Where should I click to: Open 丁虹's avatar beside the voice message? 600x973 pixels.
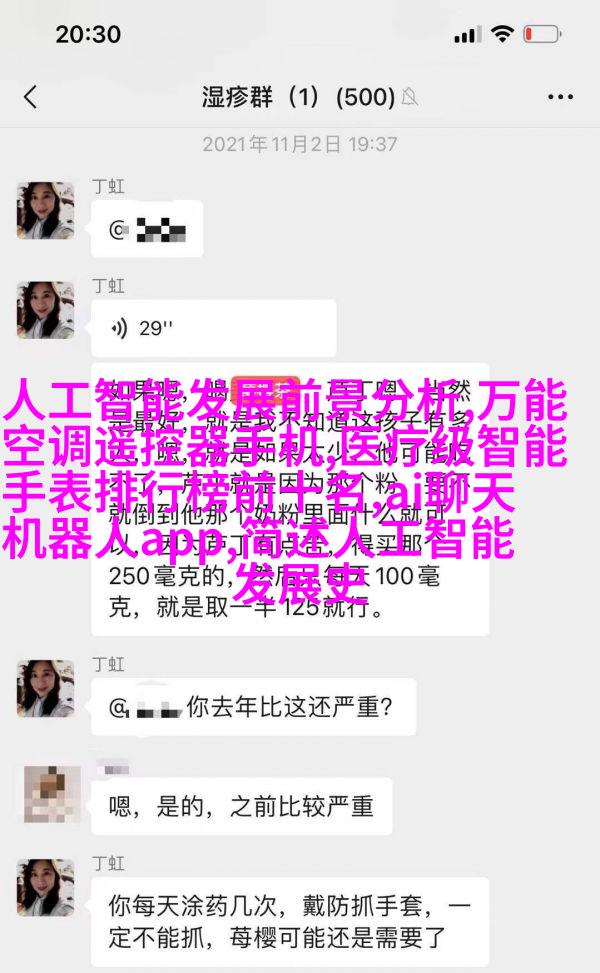pos(46,309)
